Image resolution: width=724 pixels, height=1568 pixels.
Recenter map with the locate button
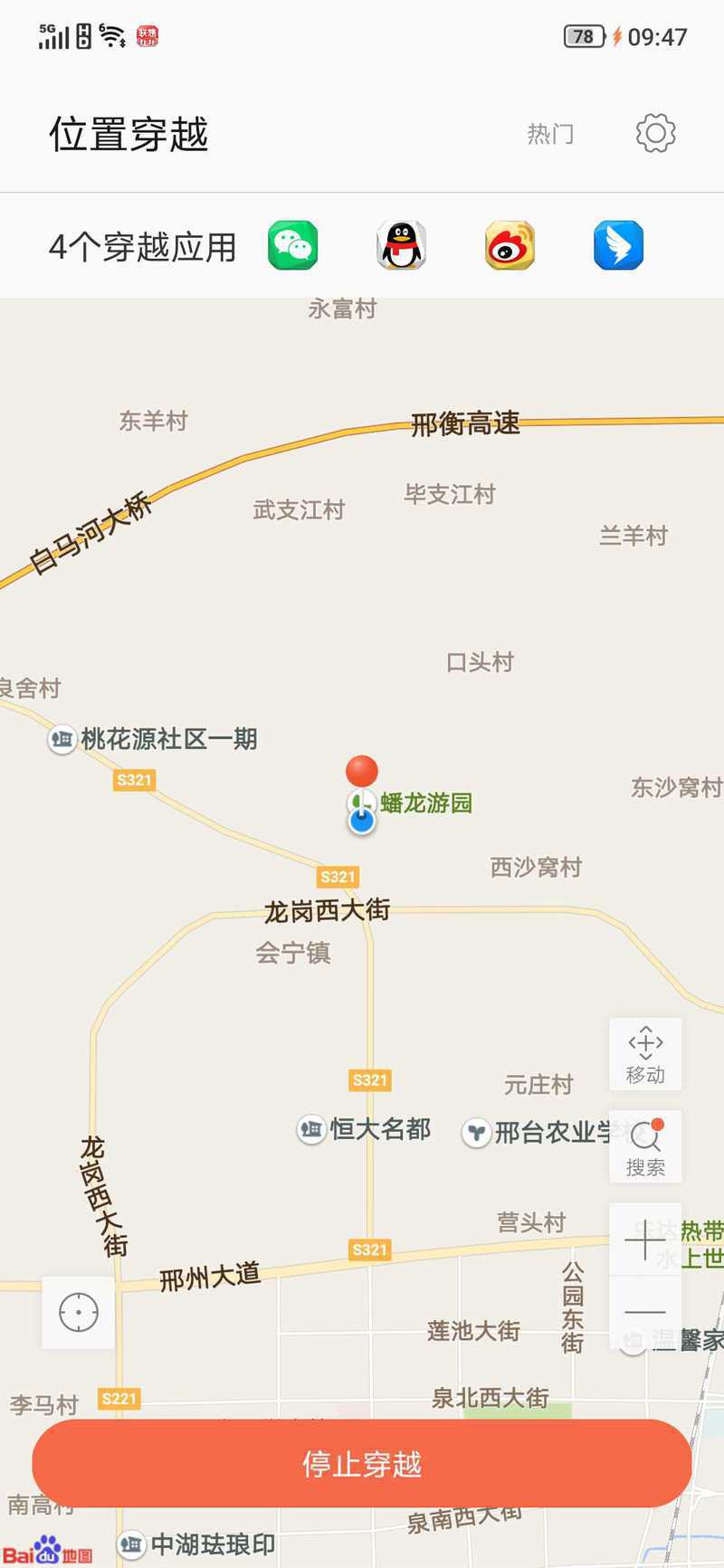pyautogui.click(x=79, y=1312)
